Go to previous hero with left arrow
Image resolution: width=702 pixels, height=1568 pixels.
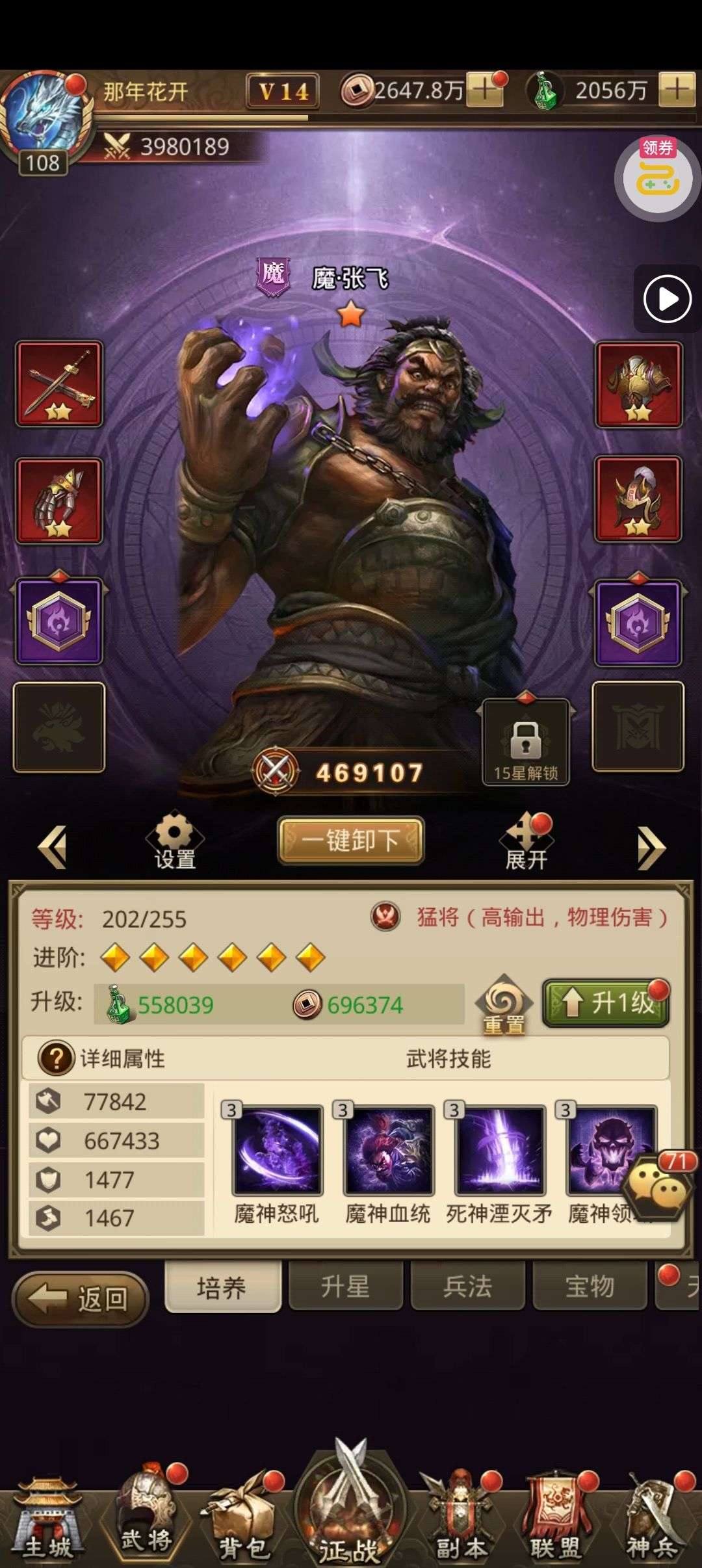[x=53, y=847]
